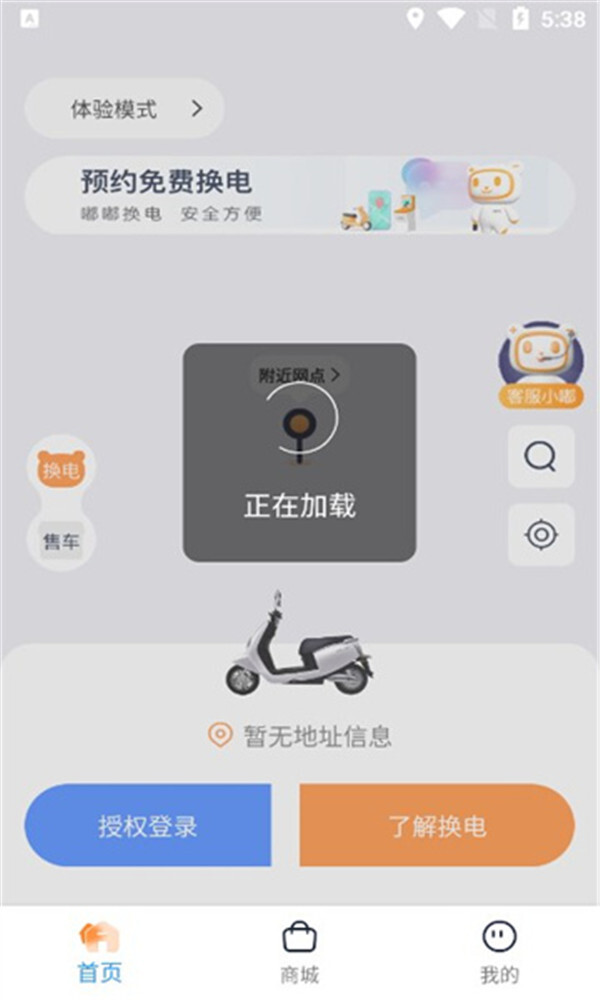Screen dimensions: 600x1000
Task: Open 附近网点 nearby stations
Action: 299,376
